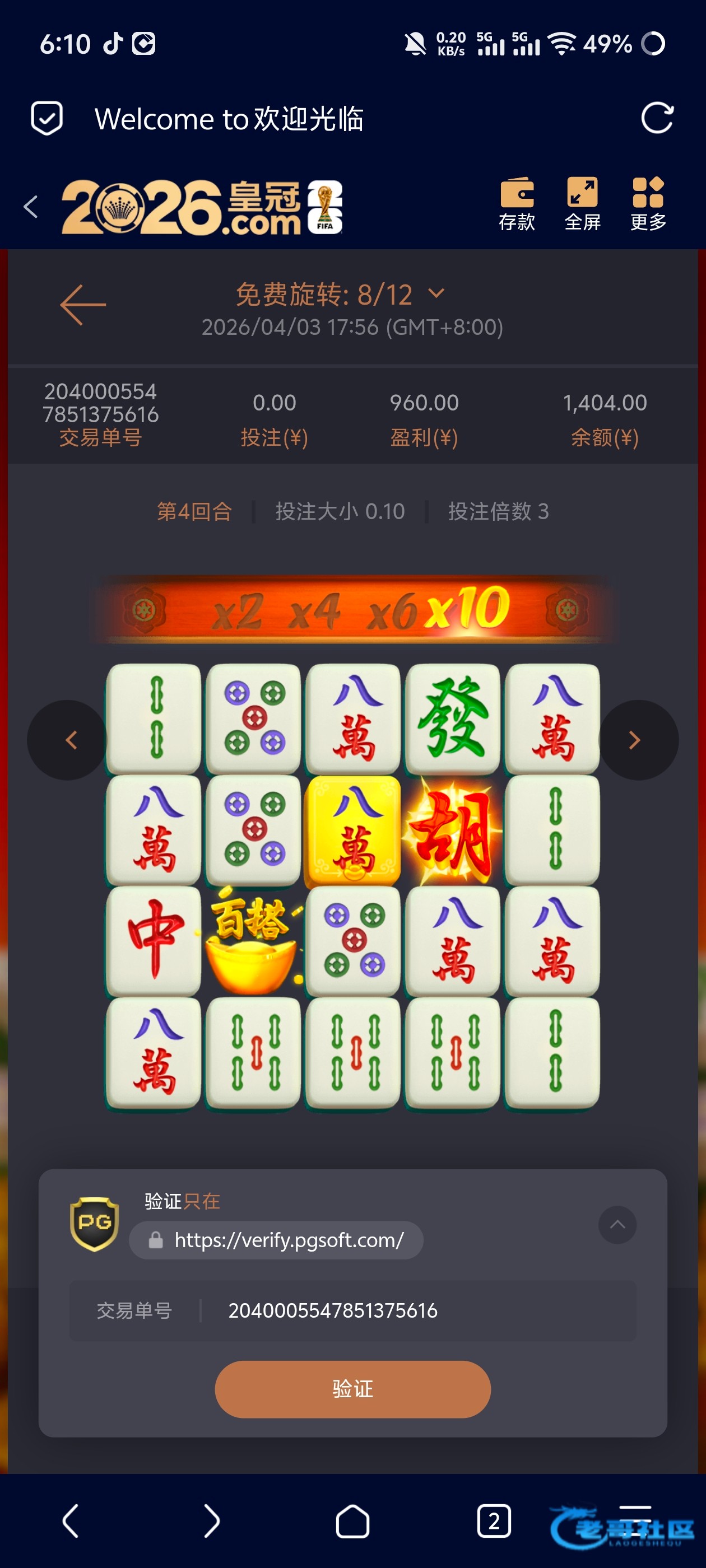Viewport: 706px width, 1568px height.
Task: Open the verify.pgsoft.com link
Action: (x=288, y=1240)
